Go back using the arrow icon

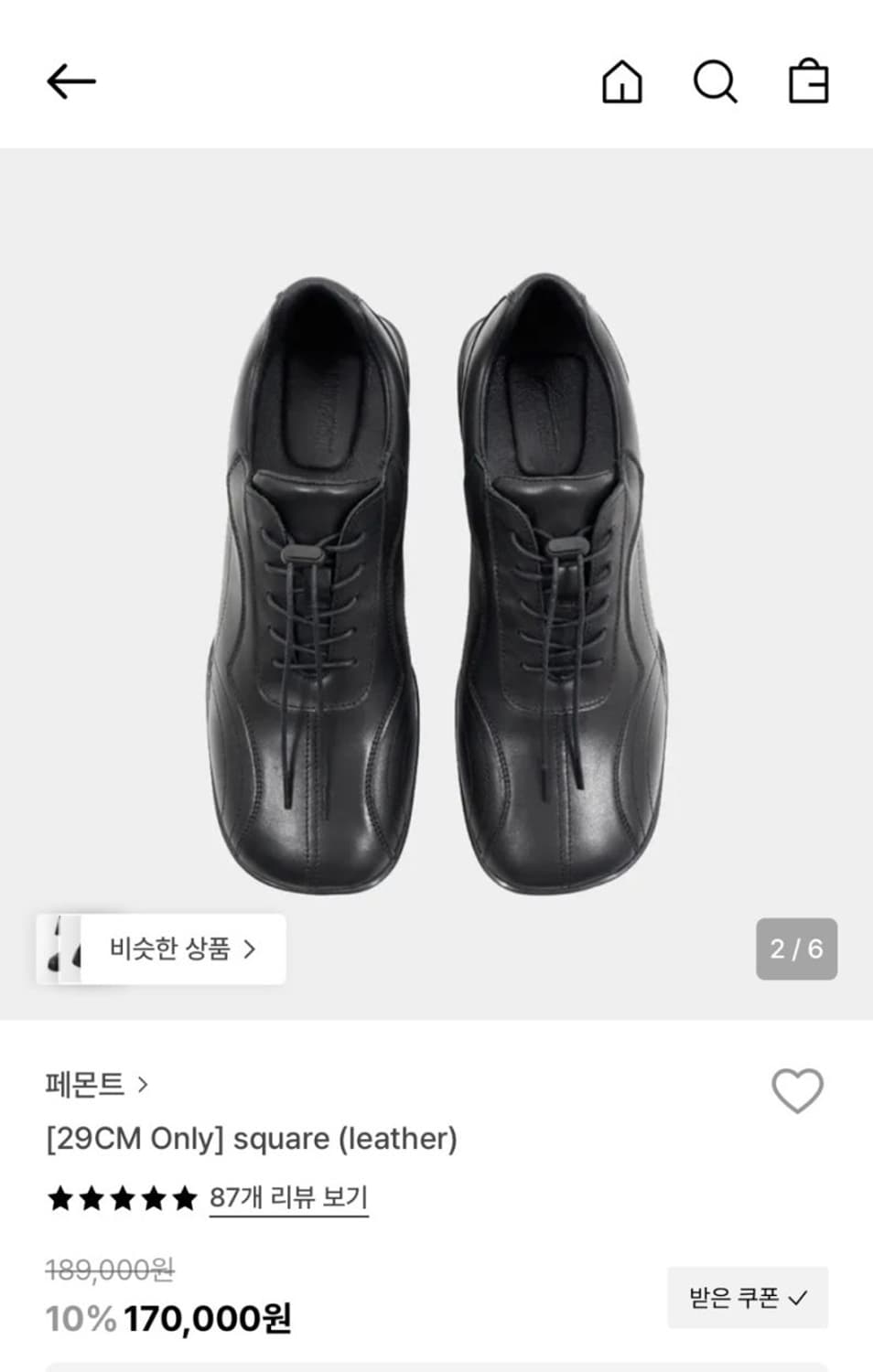(x=72, y=80)
